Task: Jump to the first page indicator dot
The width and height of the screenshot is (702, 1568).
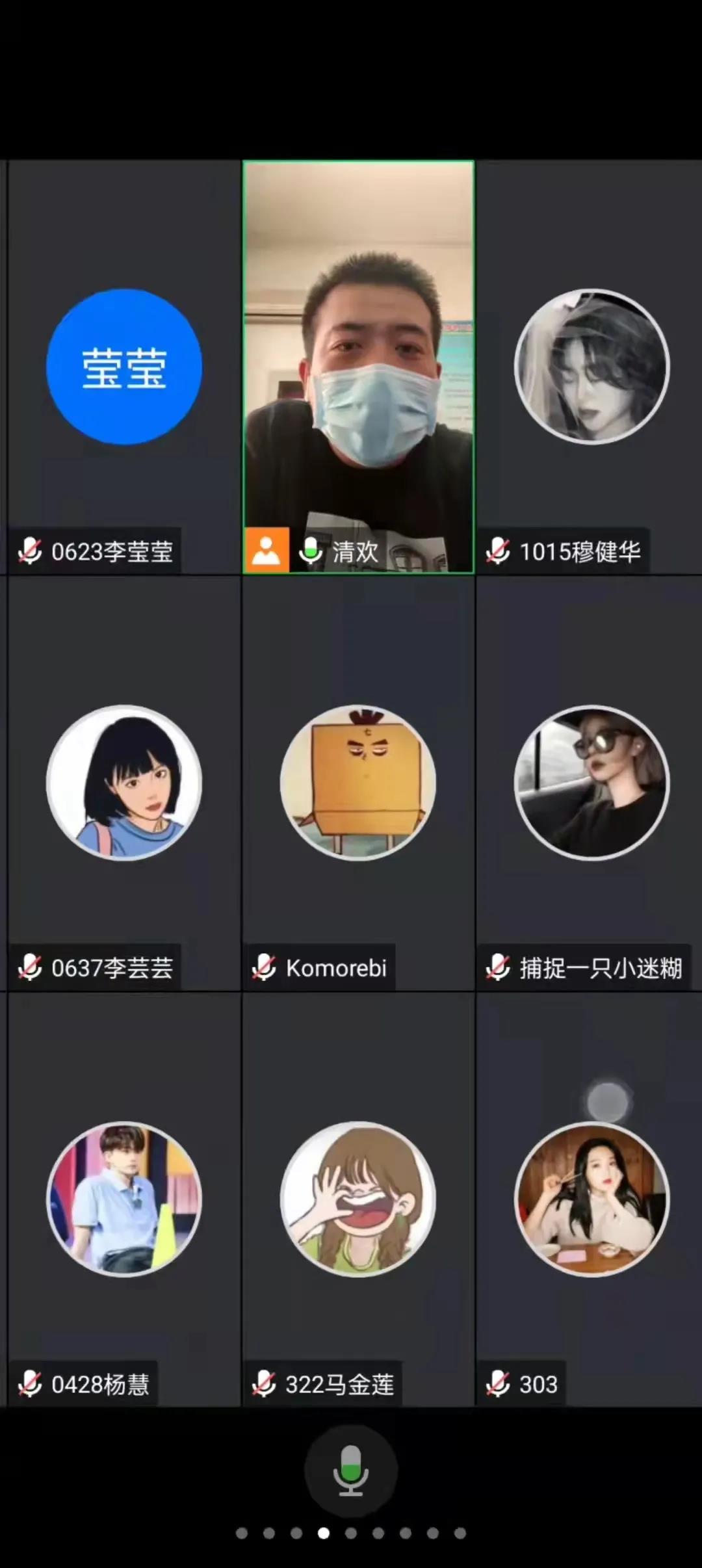Action: (x=242, y=1534)
